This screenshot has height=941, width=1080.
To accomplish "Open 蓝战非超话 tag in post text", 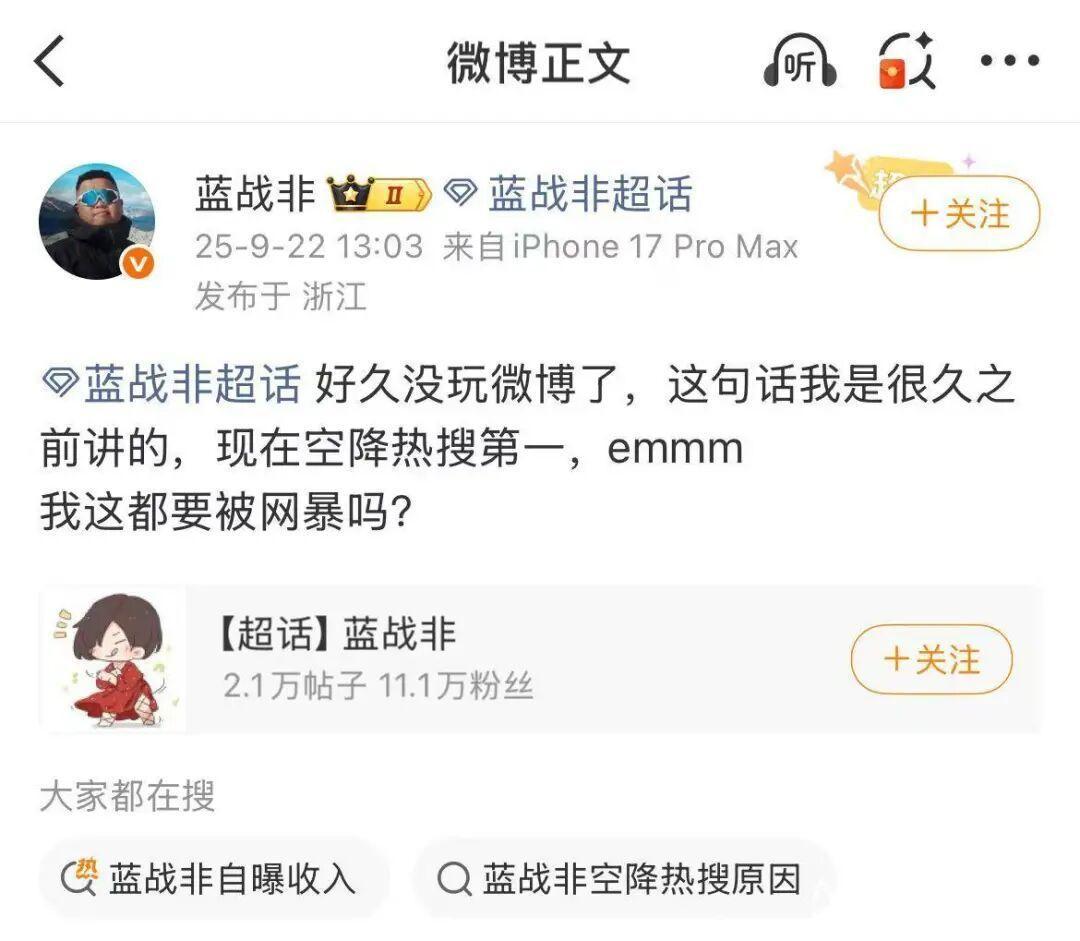I will tap(172, 385).
